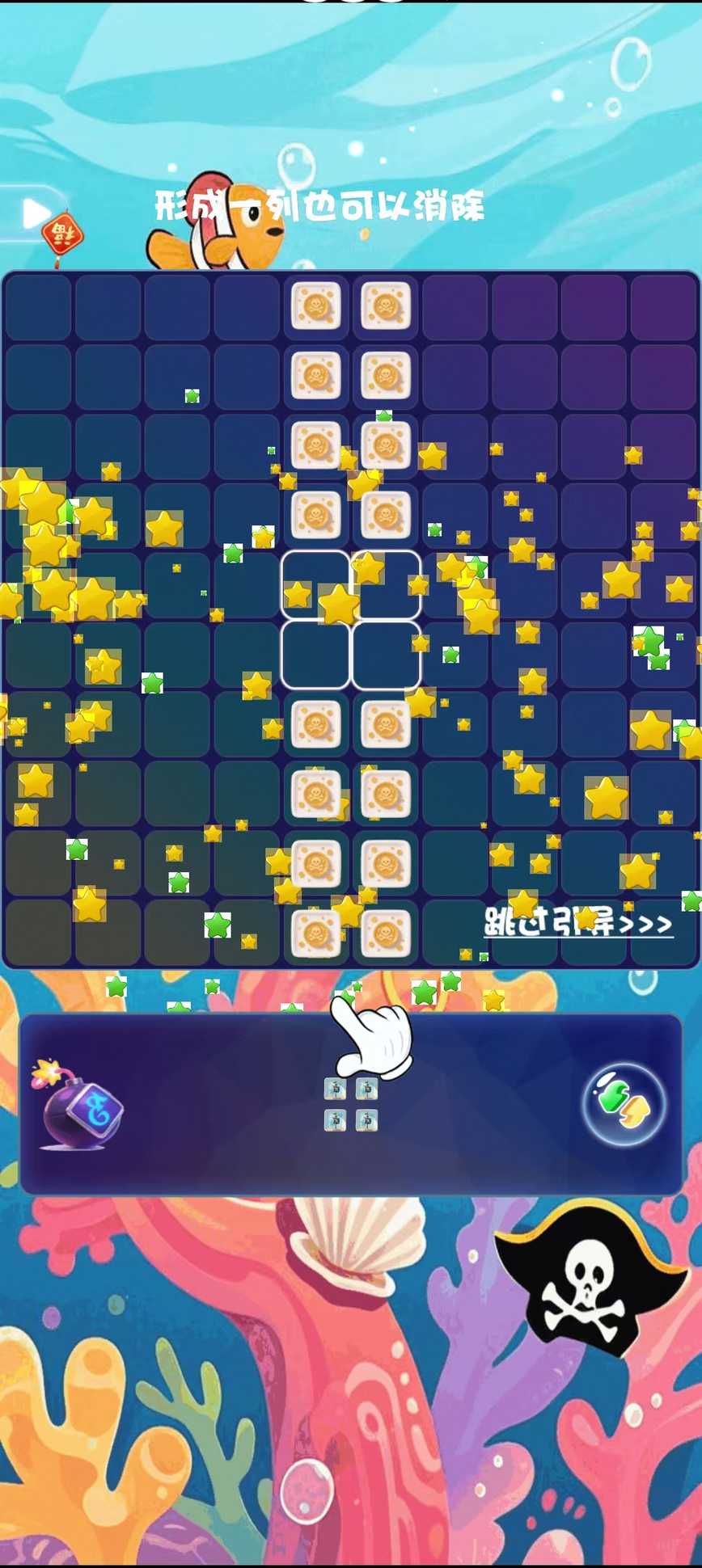Tap the play arrow button at left edge
702x1568 pixels.
coord(35,213)
